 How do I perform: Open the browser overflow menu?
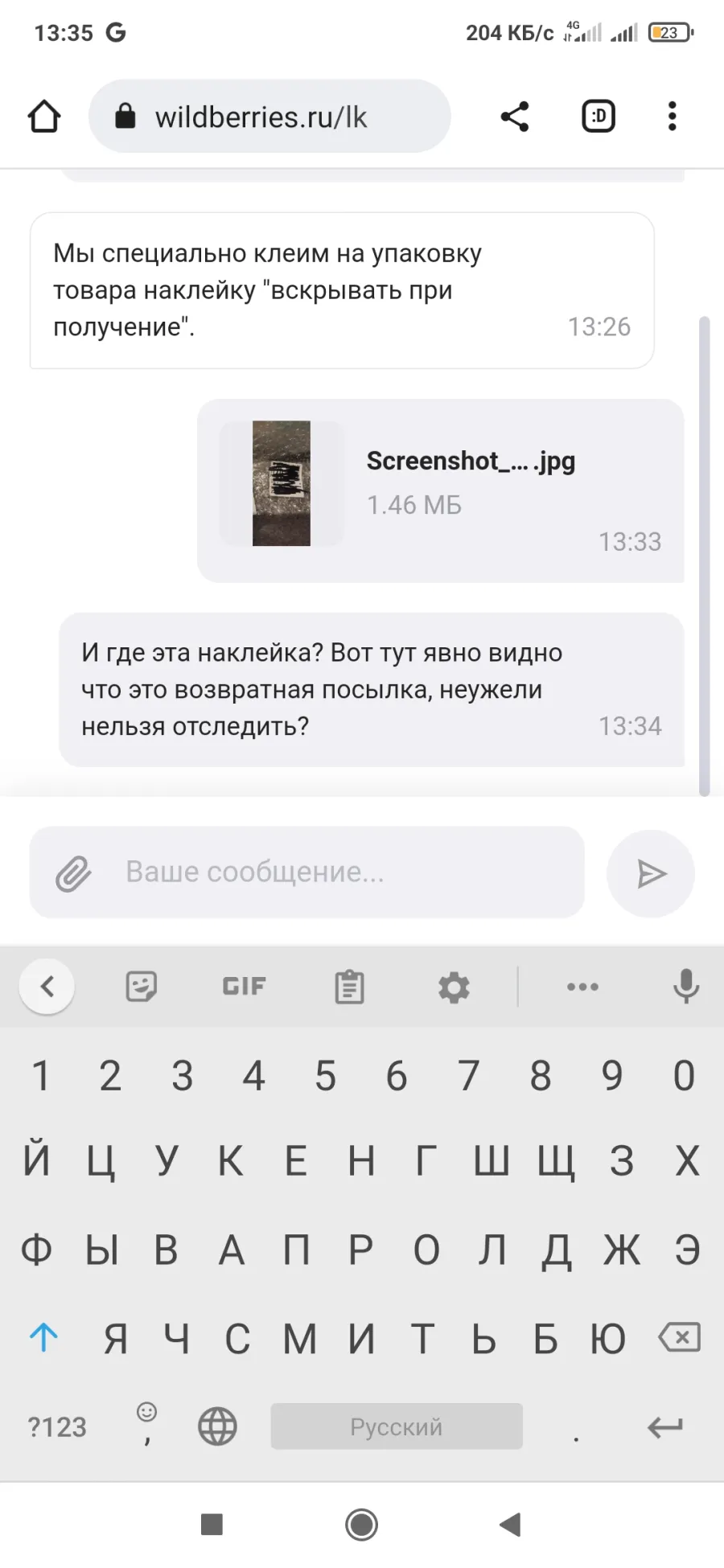click(673, 117)
